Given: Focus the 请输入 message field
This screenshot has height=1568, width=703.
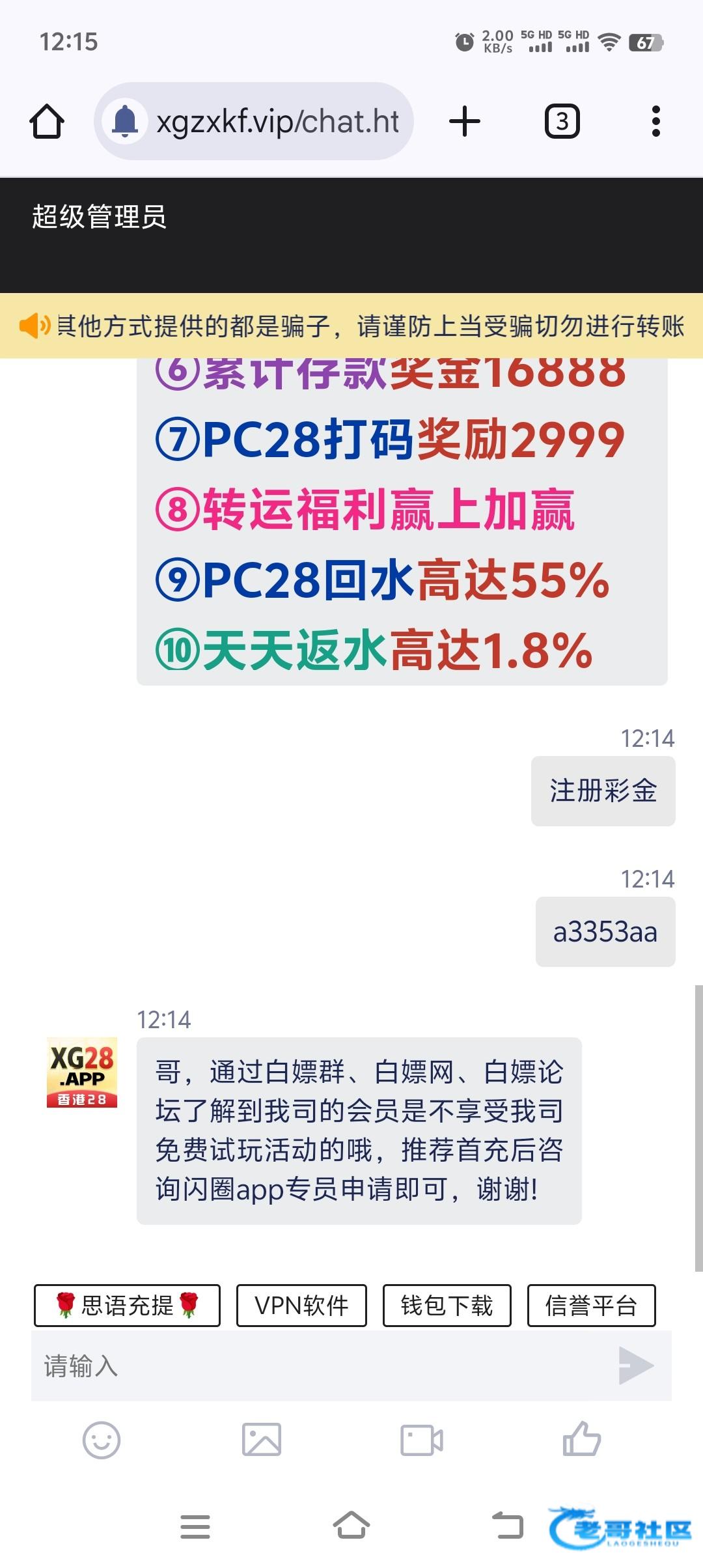Looking at the screenshot, I should [319, 1365].
